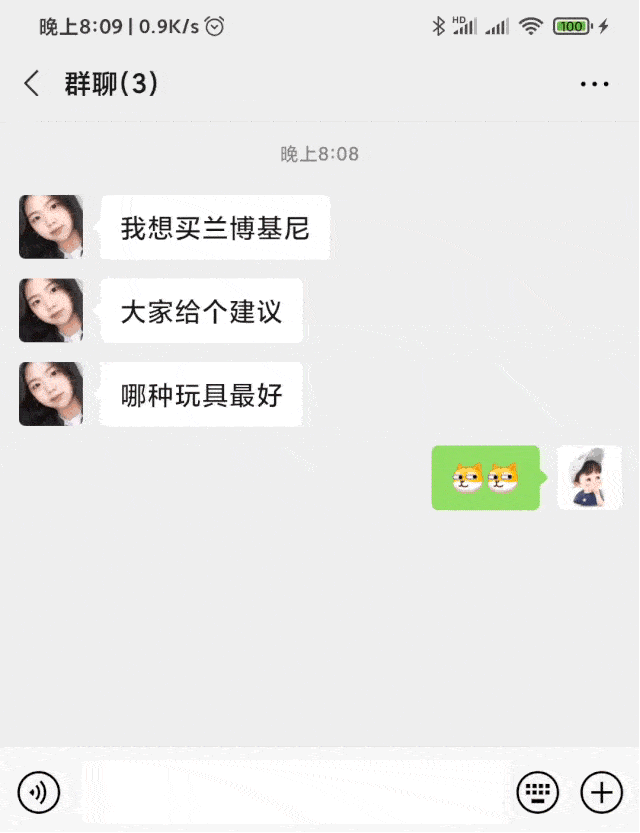Switch to voice message input
Image resolution: width=640 pixels, height=833 pixels.
pos(39,793)
